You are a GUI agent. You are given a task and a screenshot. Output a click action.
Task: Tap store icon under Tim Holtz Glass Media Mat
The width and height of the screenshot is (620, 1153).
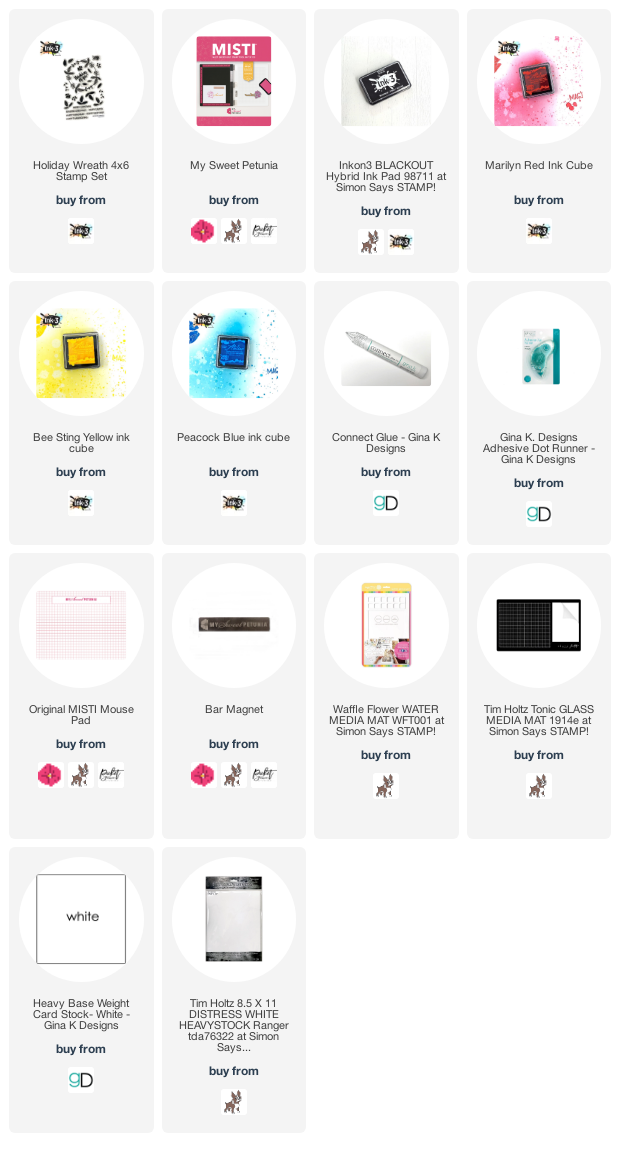coord(539,786)
